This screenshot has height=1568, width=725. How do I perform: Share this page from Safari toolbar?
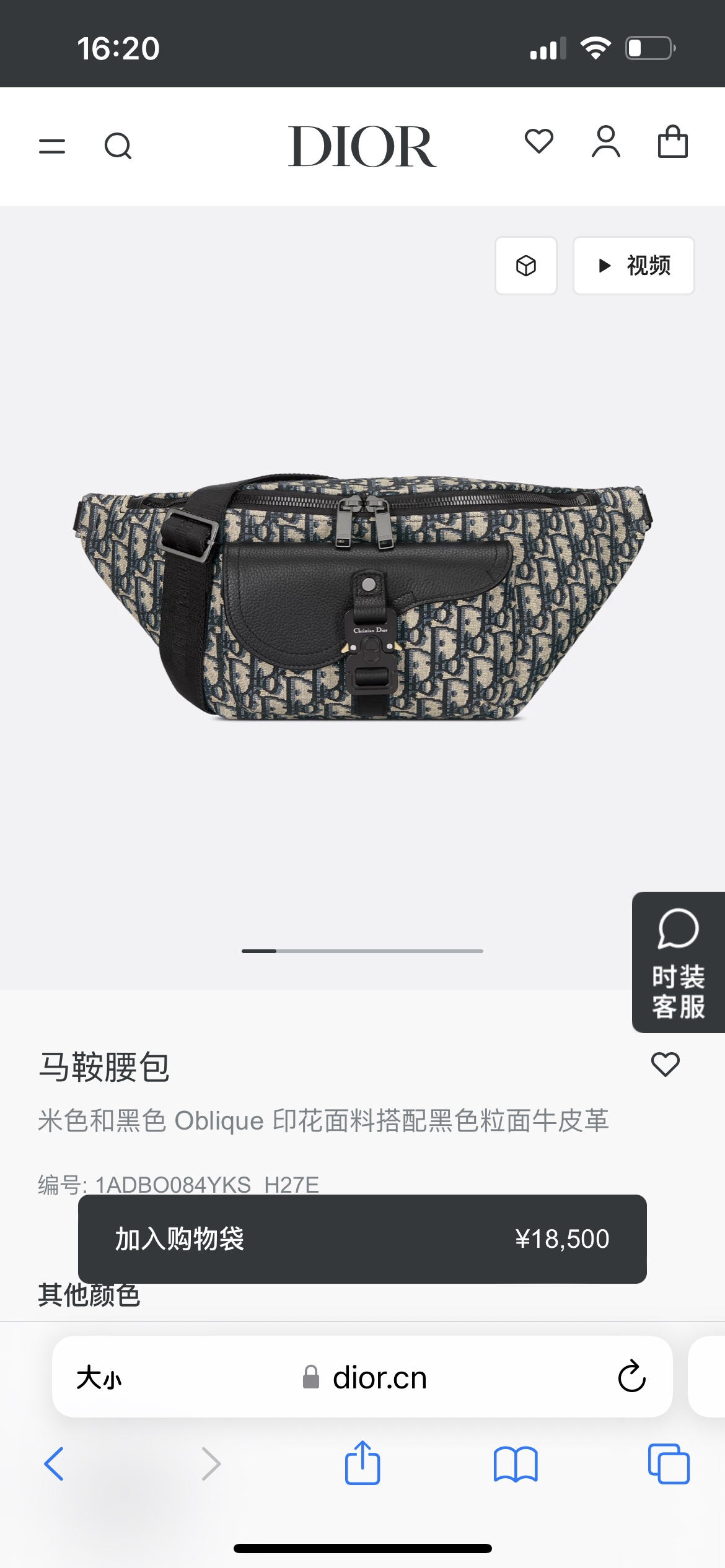[362, 1462]
